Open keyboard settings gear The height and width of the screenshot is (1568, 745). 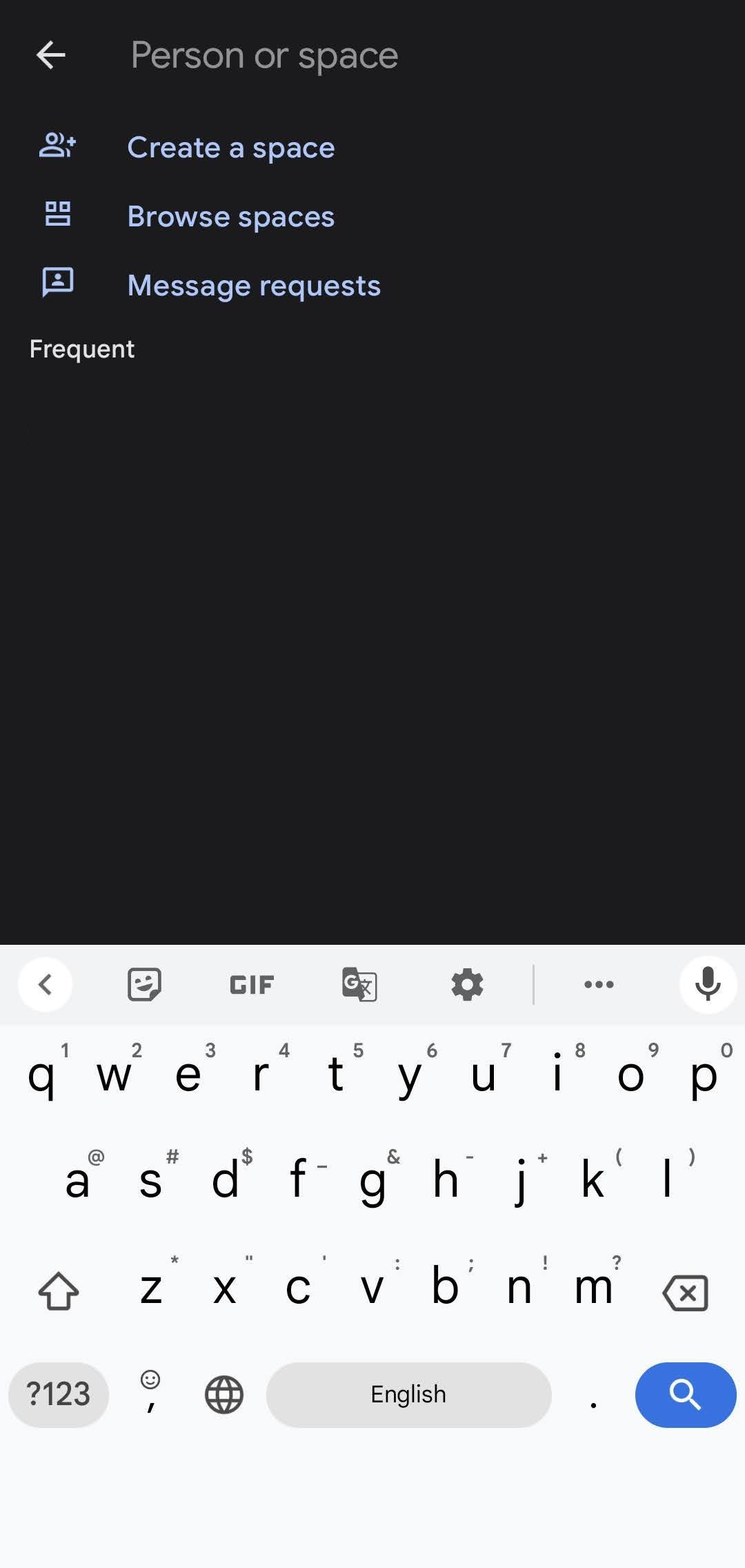pos(467,984)
